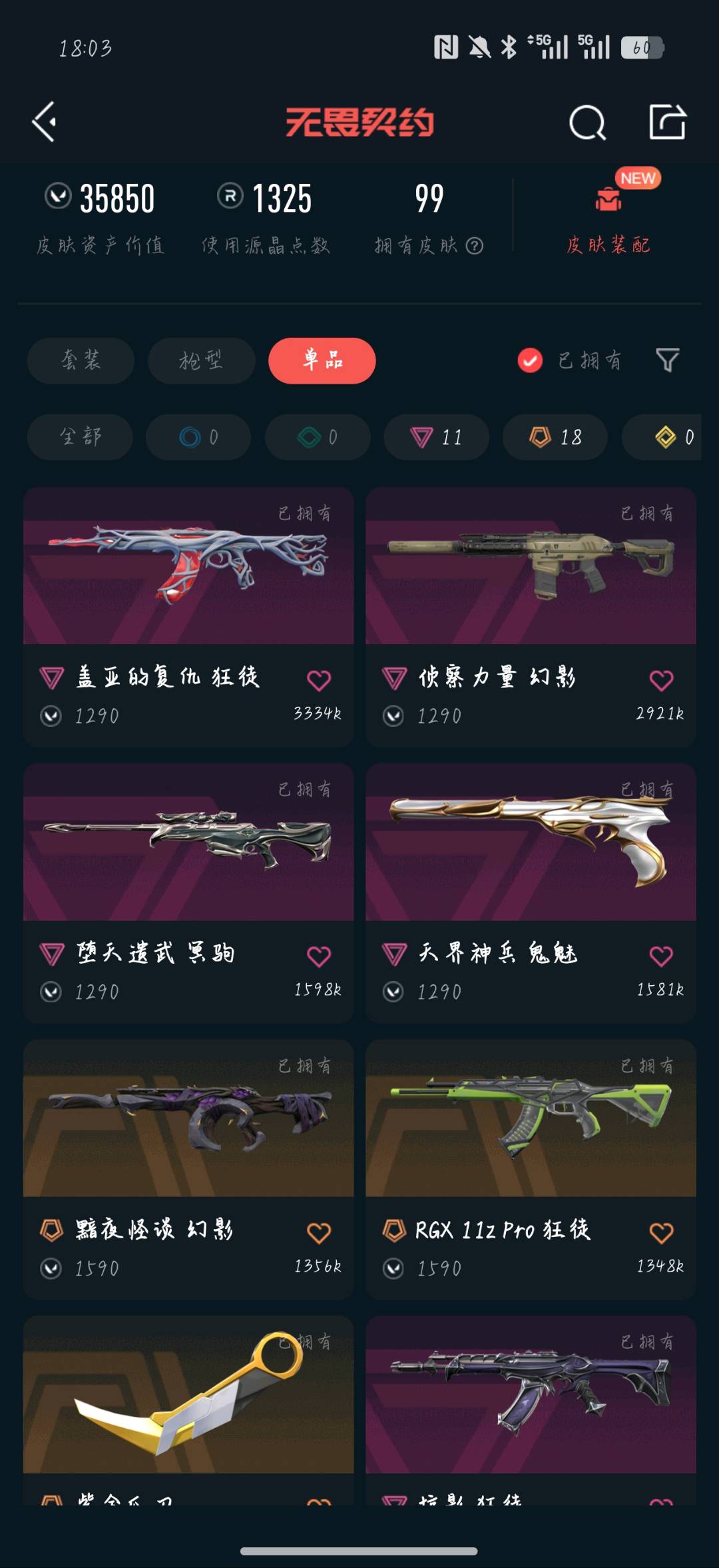Favorite the 天界神兵 鬼魅 skin
The height and width of the screenshot is (1568, 719).
661,957
